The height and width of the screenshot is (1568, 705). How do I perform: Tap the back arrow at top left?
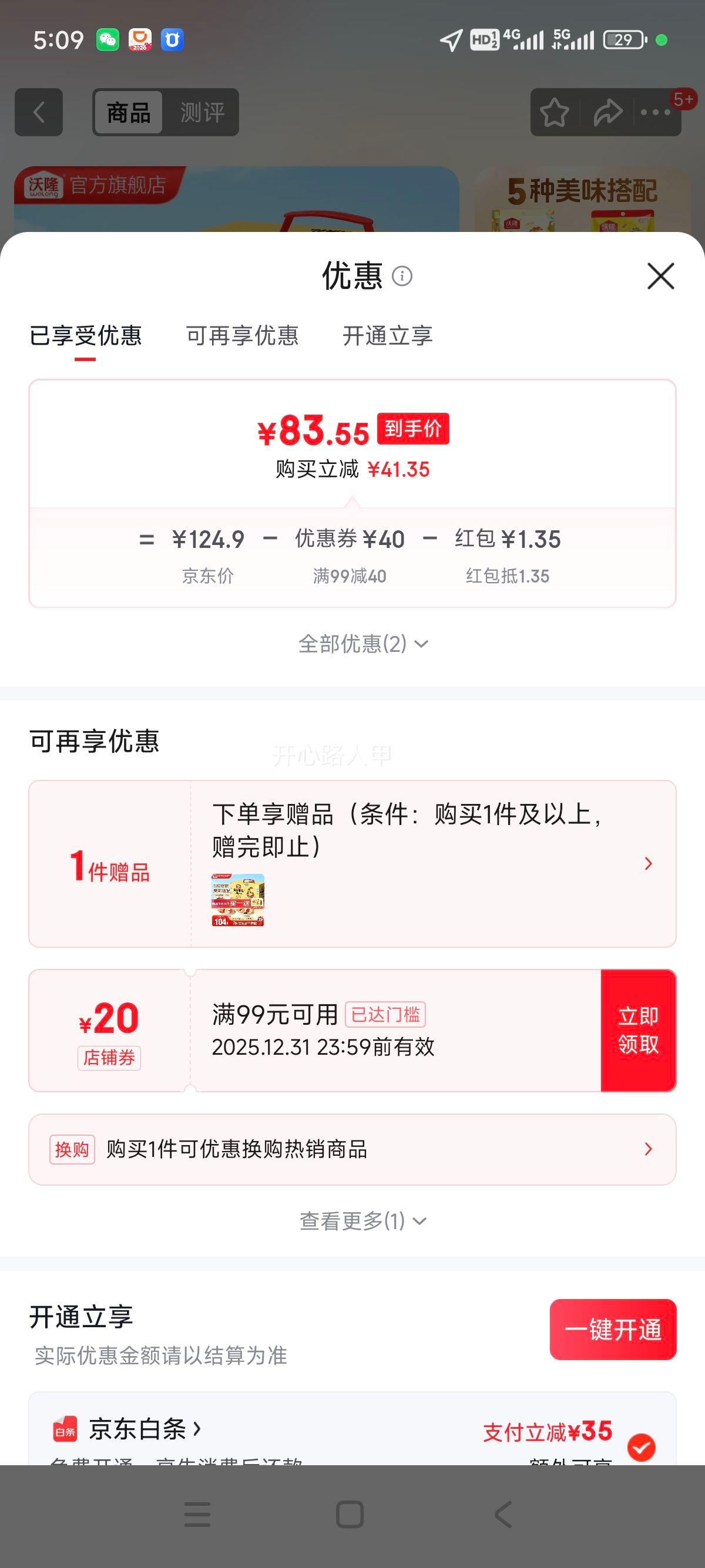click(x=38, y=112)
